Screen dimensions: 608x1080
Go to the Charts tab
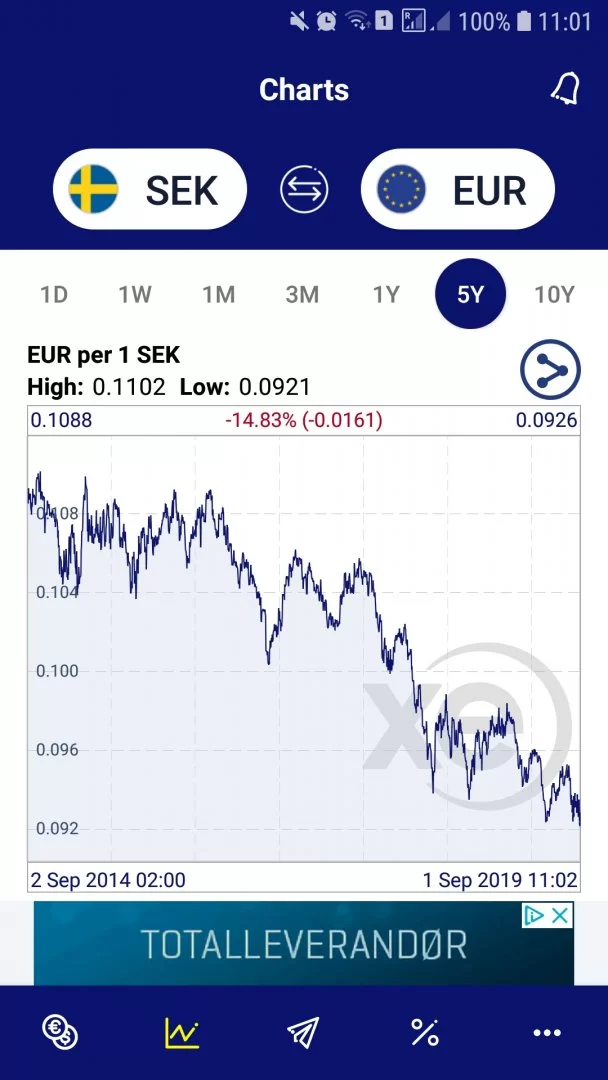182,1032
